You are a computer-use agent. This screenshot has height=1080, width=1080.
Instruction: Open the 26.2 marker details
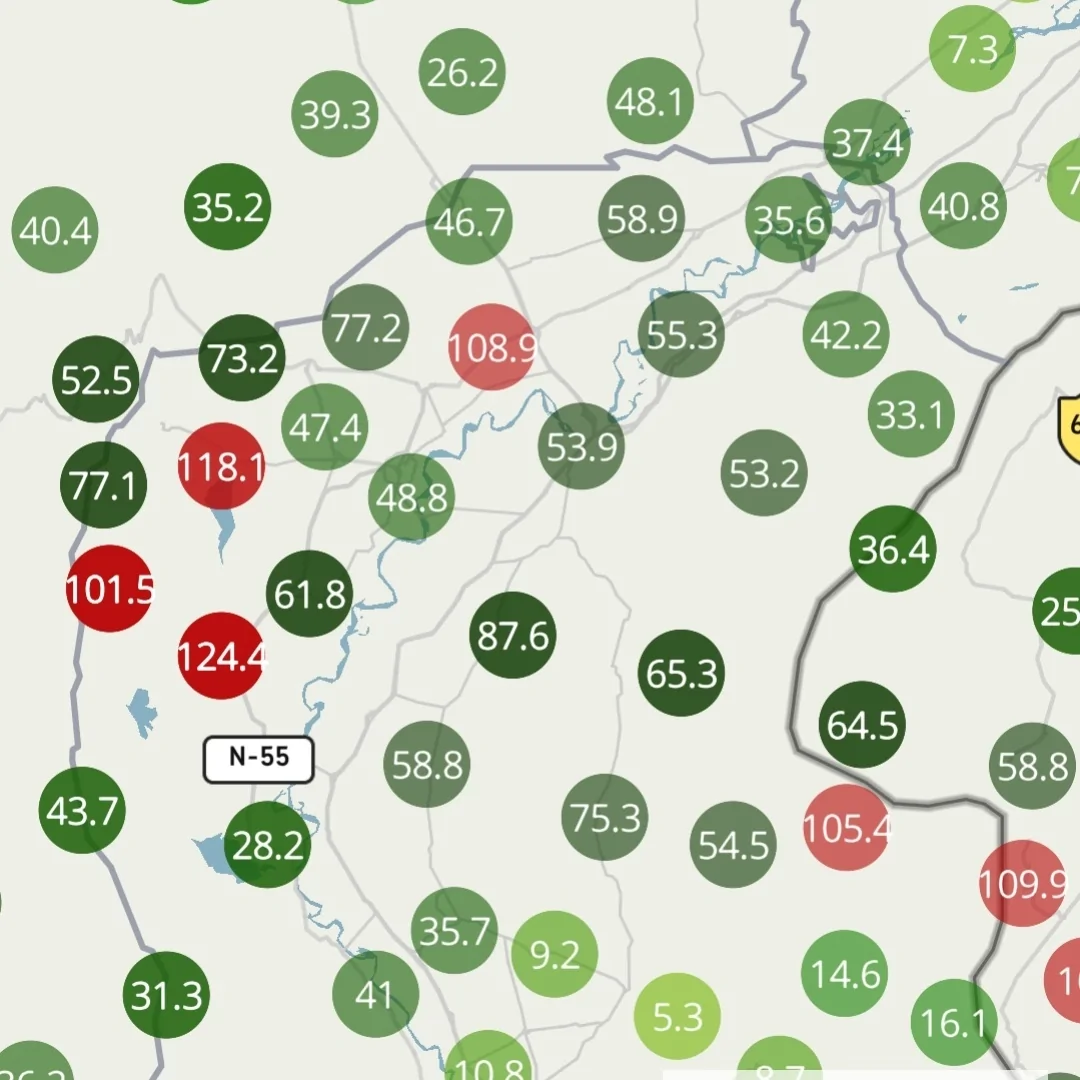462,72
